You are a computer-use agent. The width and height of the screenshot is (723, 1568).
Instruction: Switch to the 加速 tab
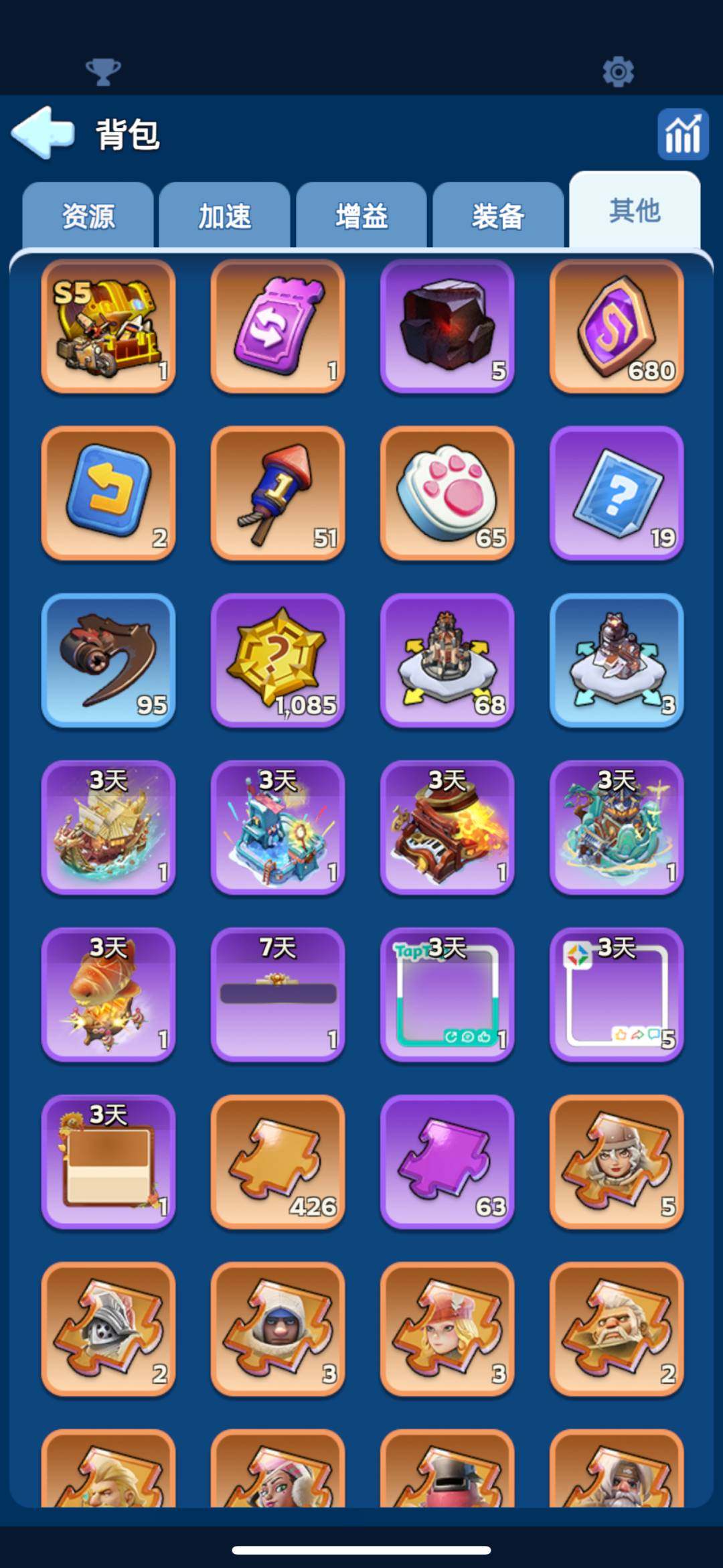(x=225, y=216)
